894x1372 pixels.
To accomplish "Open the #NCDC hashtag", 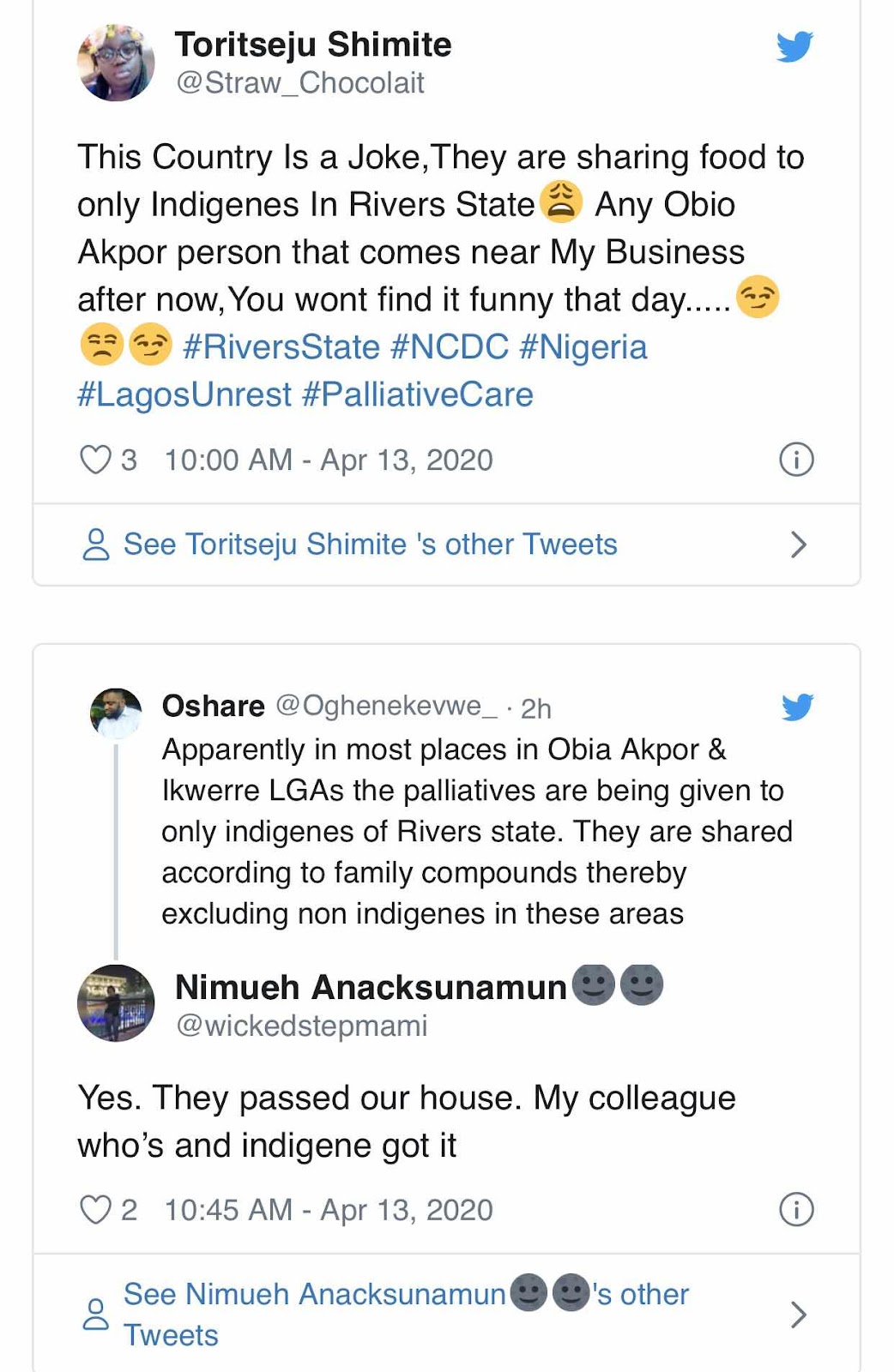I will [x=450, y=347].
